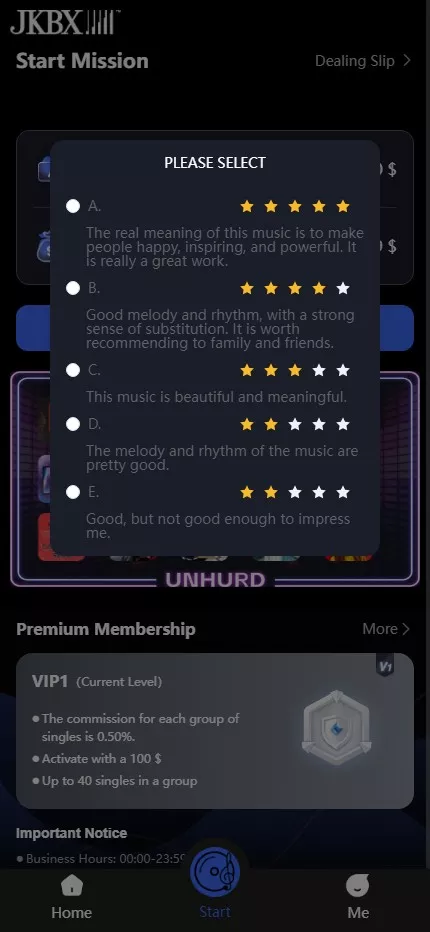Open the Dealing Slip link
The width and height of the screenshot is (430, 932).
click(x=363, y=61)
